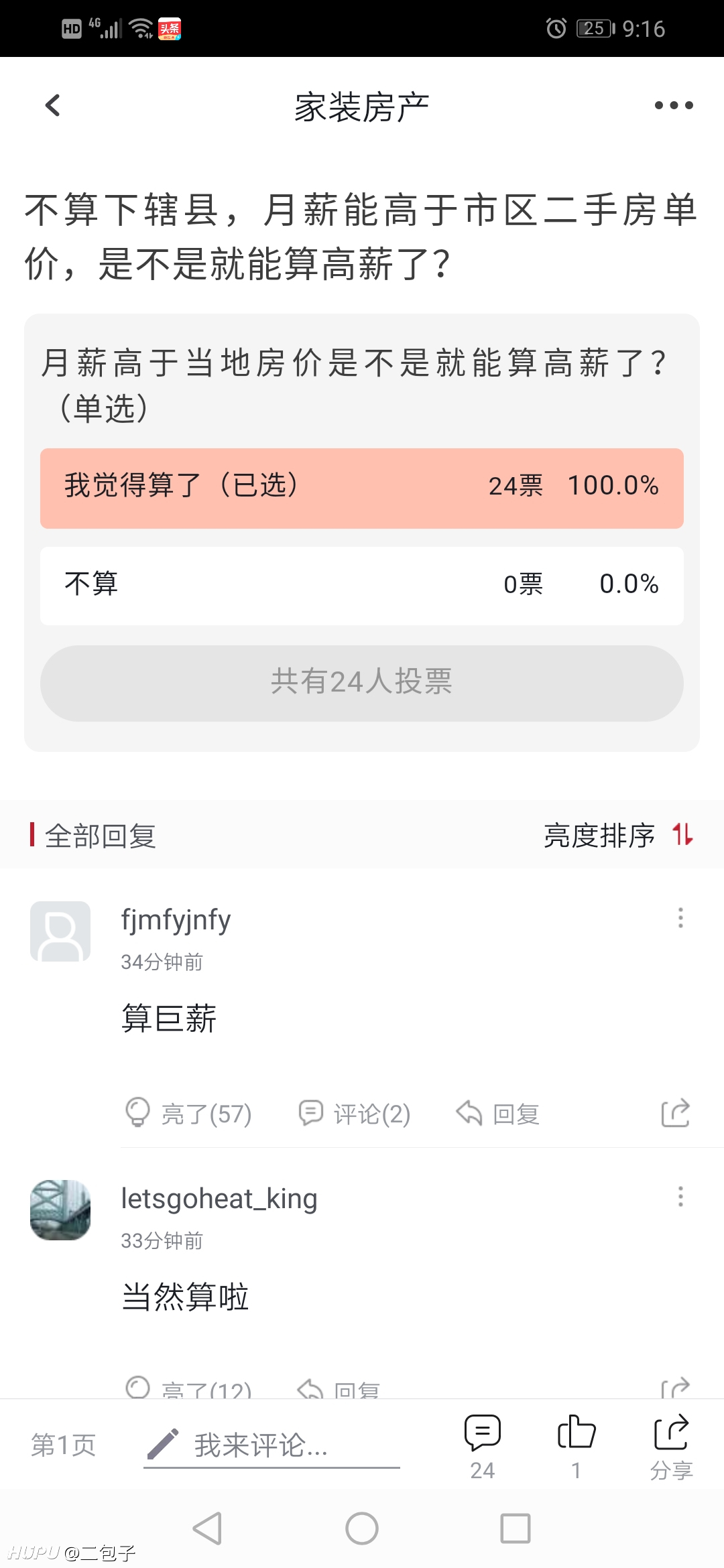Open the three-dot menu in header
Screen dimensions: 724x1568
(674, 105)
